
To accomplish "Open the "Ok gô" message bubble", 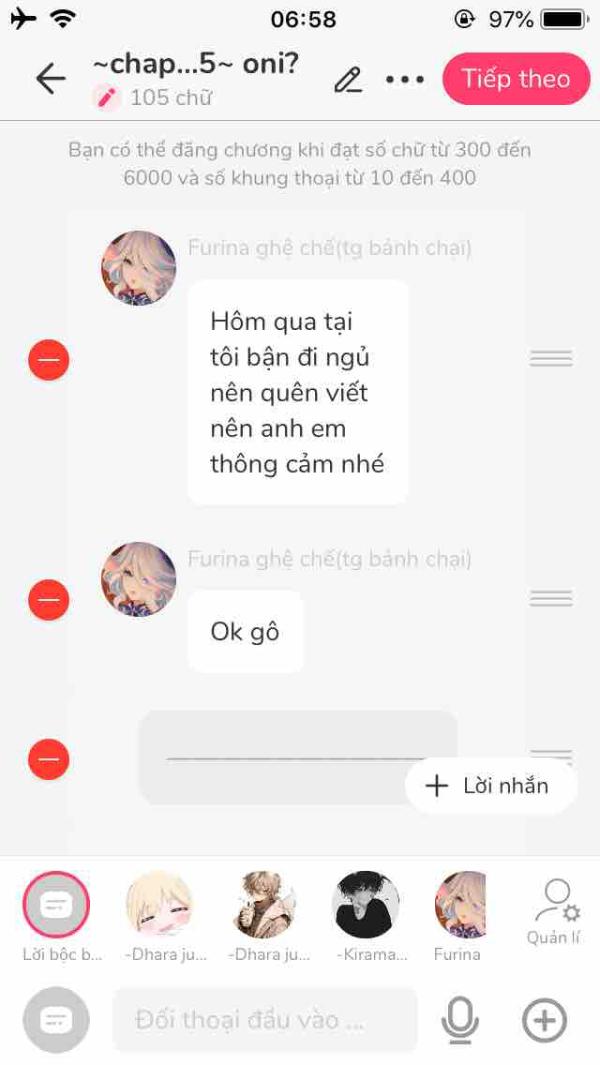I will coord(245,632).
